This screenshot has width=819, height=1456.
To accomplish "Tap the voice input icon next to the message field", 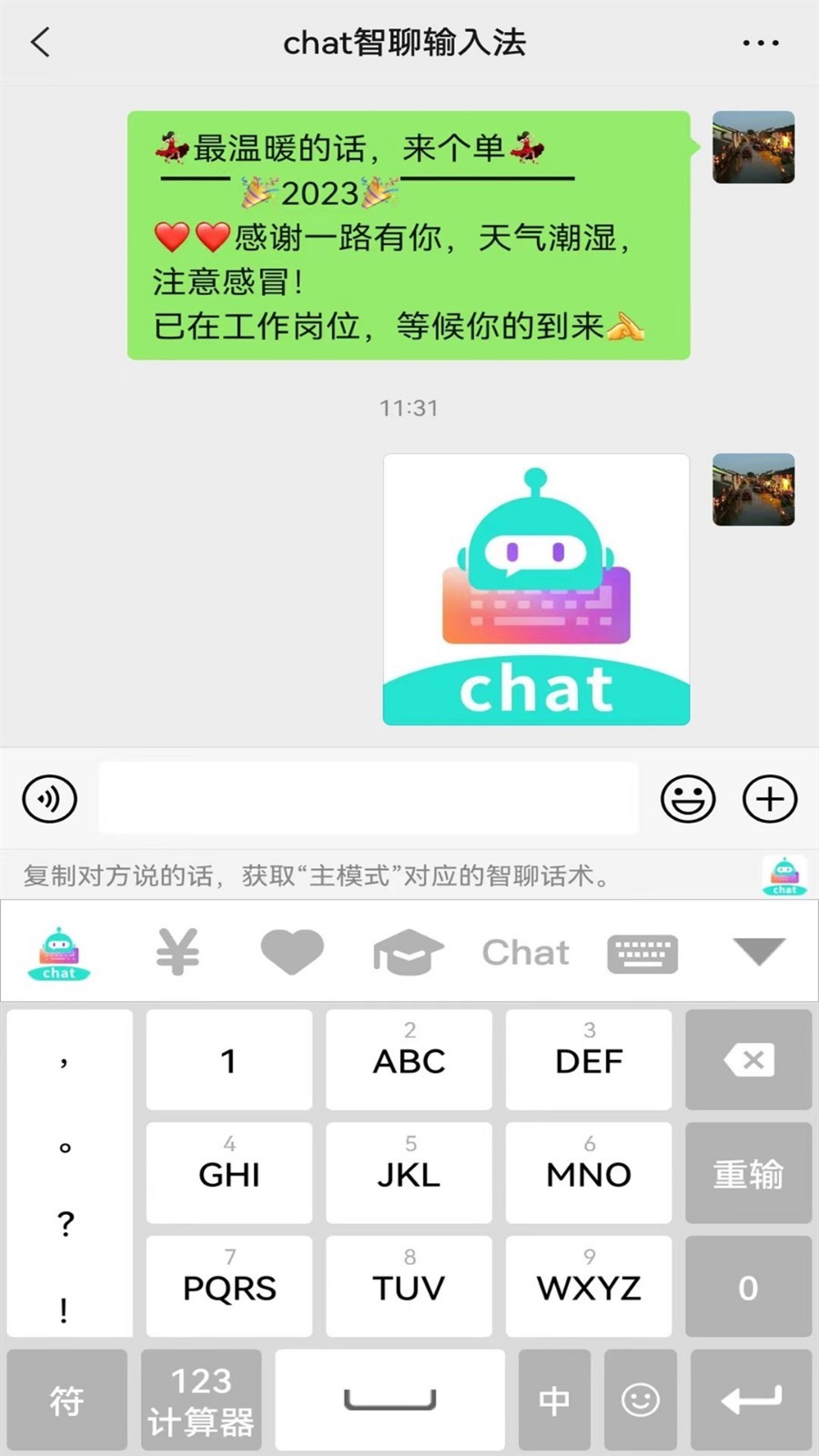I will coord(49,798).
